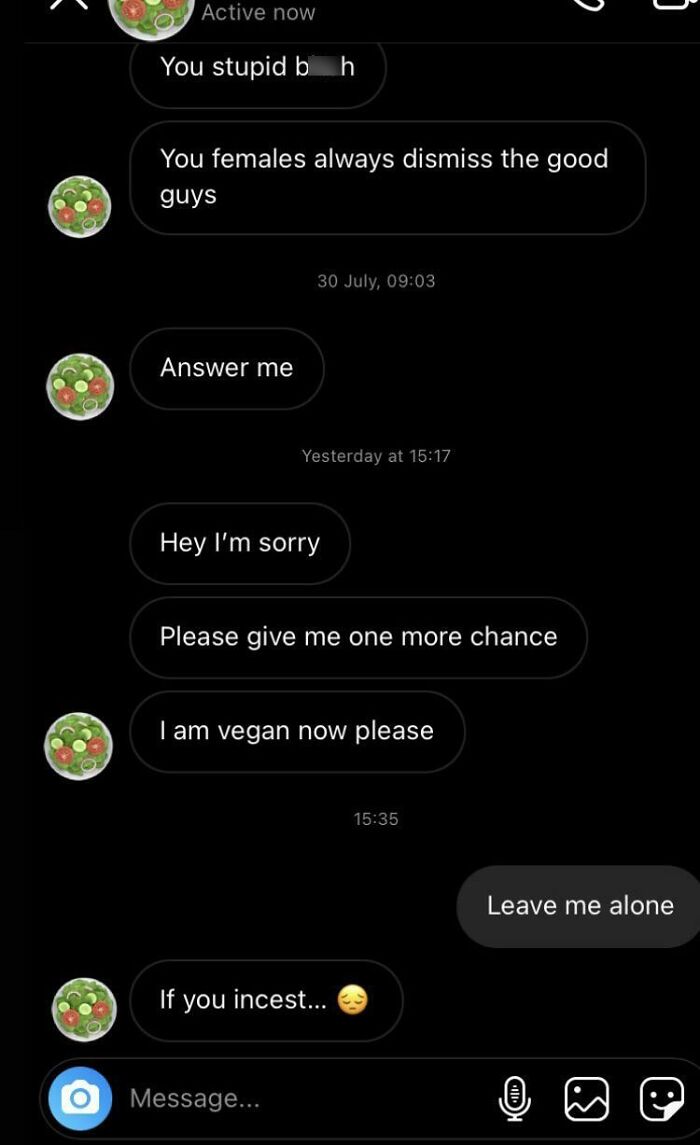
Task: Open the photo gallery picker
Action: pos(586,1098)
